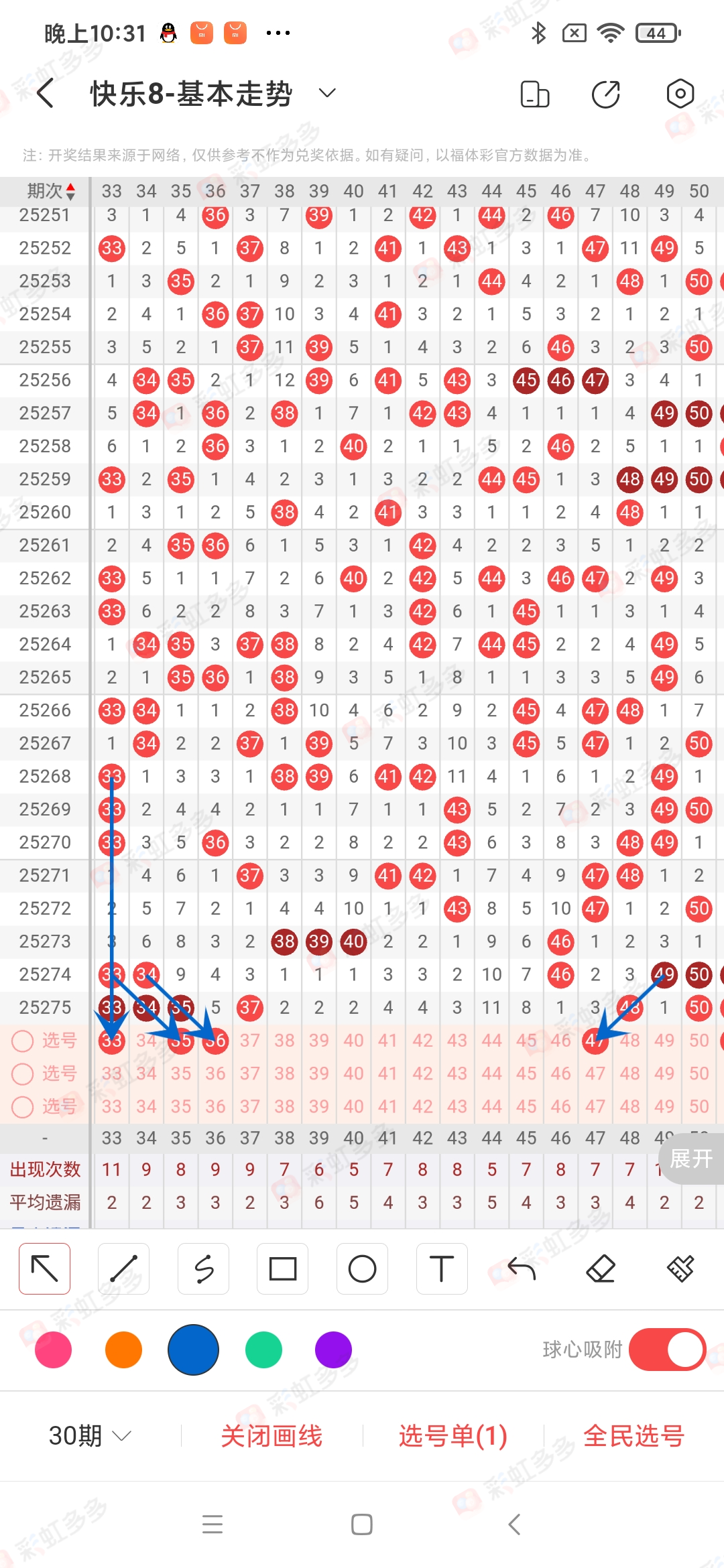Image resolution: width=724 pixels, height=1568 pixels.
Task: Choose the straight line drawing tool
Action: pyautogui.click(x=123, y=1268)
